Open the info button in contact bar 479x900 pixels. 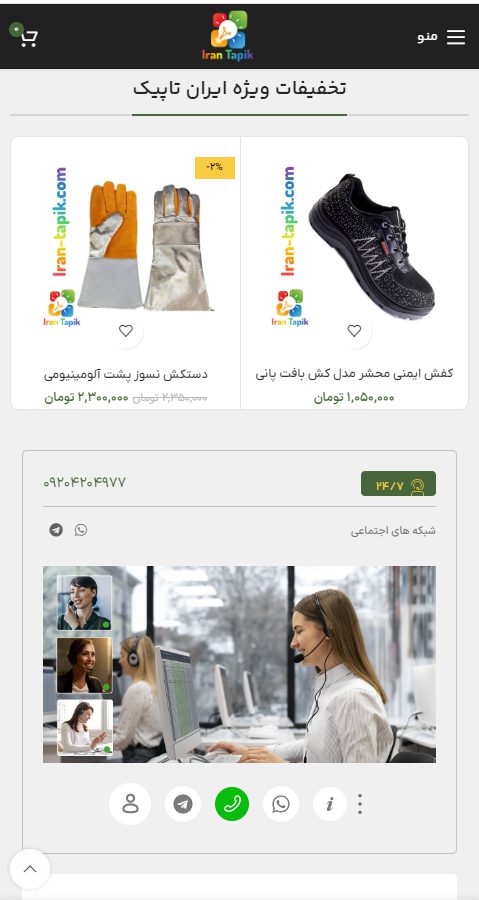coord(330,804)
